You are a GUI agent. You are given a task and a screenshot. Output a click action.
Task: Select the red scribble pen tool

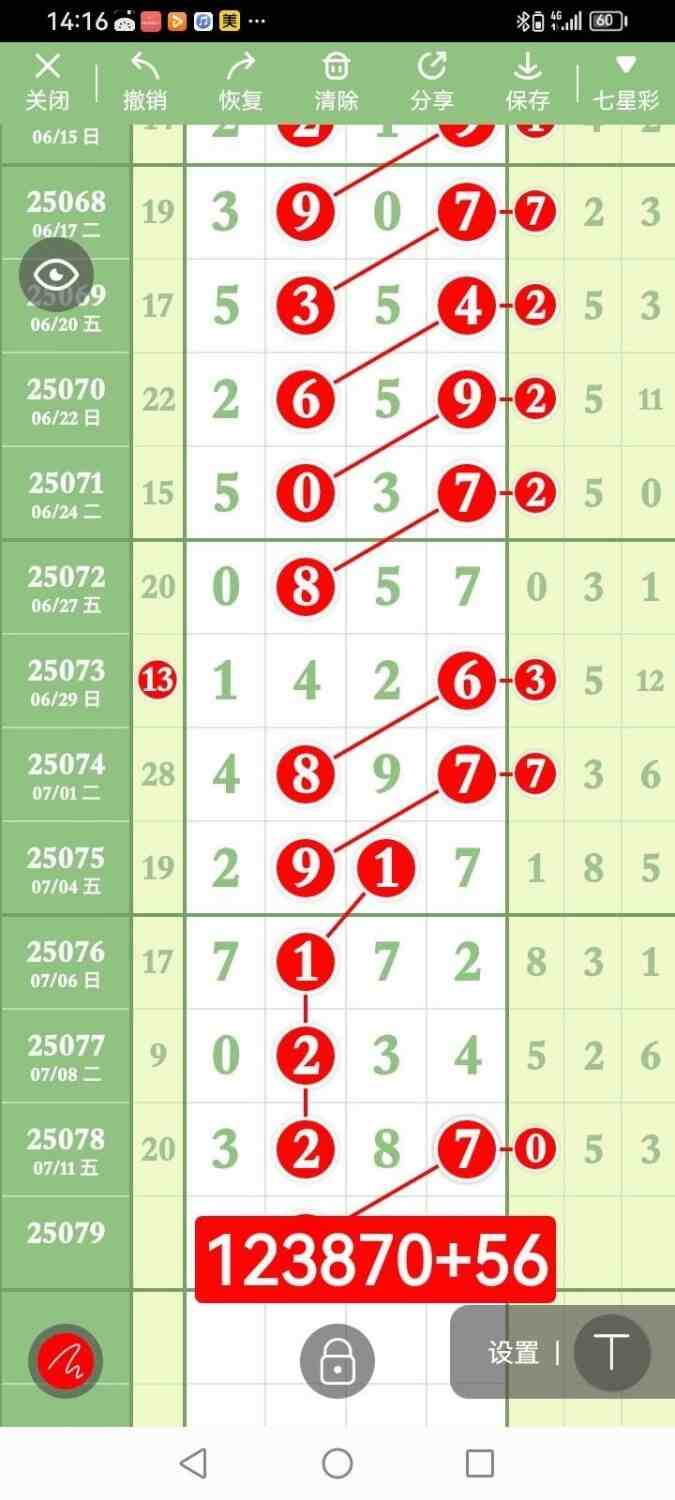(x=65, y=1360)
